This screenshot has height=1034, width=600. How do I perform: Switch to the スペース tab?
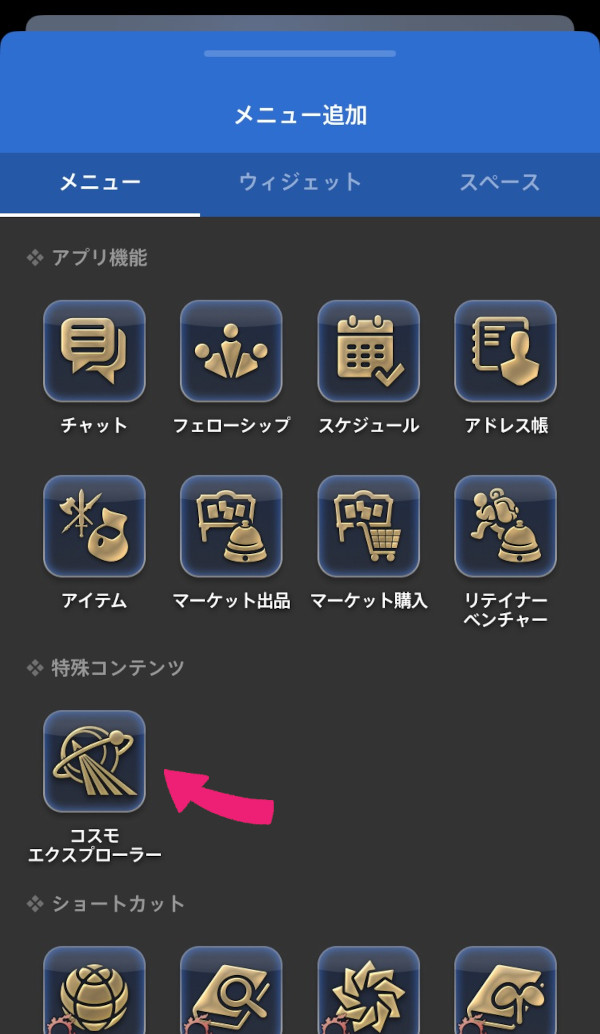[499, 183]
